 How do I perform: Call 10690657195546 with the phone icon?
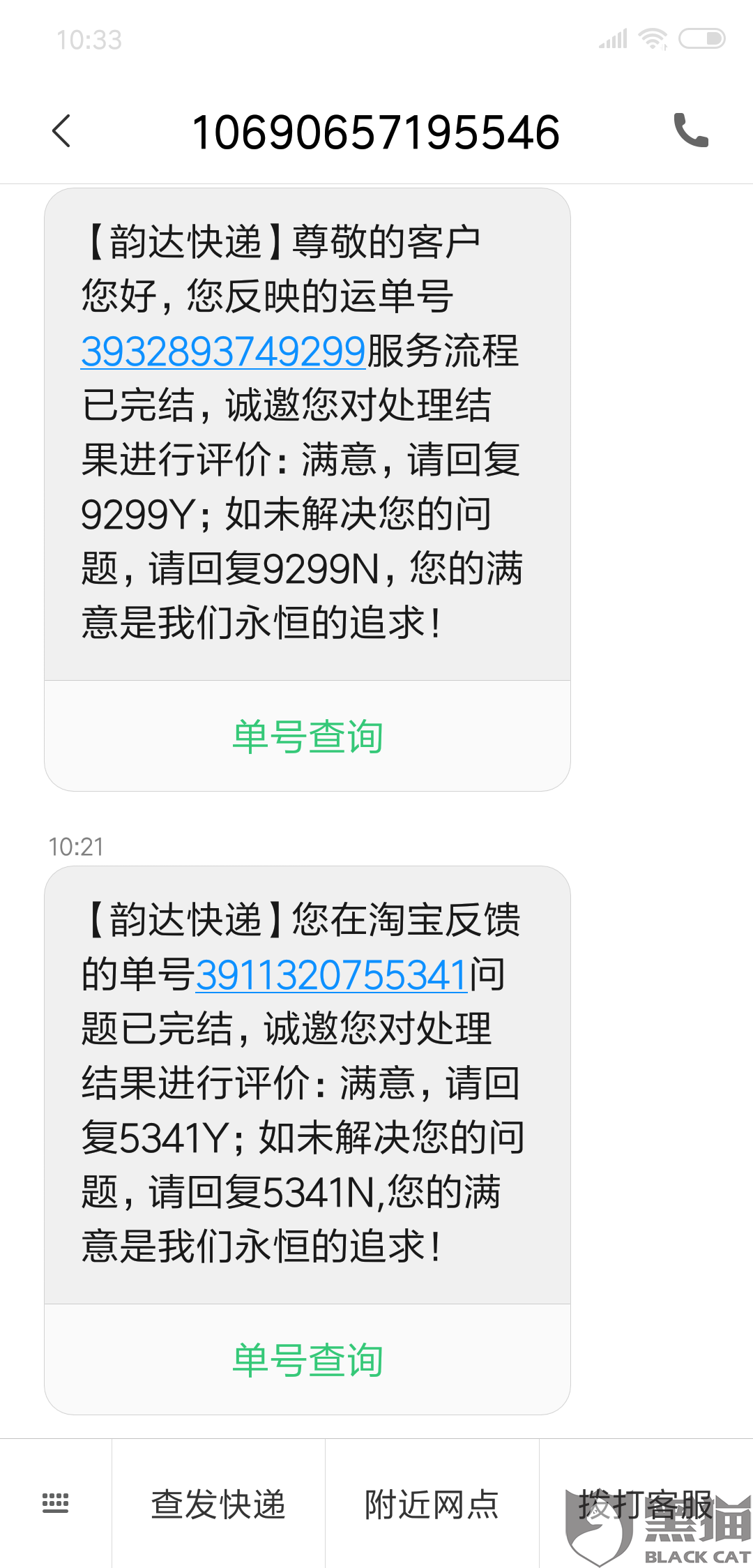[690, 130]
